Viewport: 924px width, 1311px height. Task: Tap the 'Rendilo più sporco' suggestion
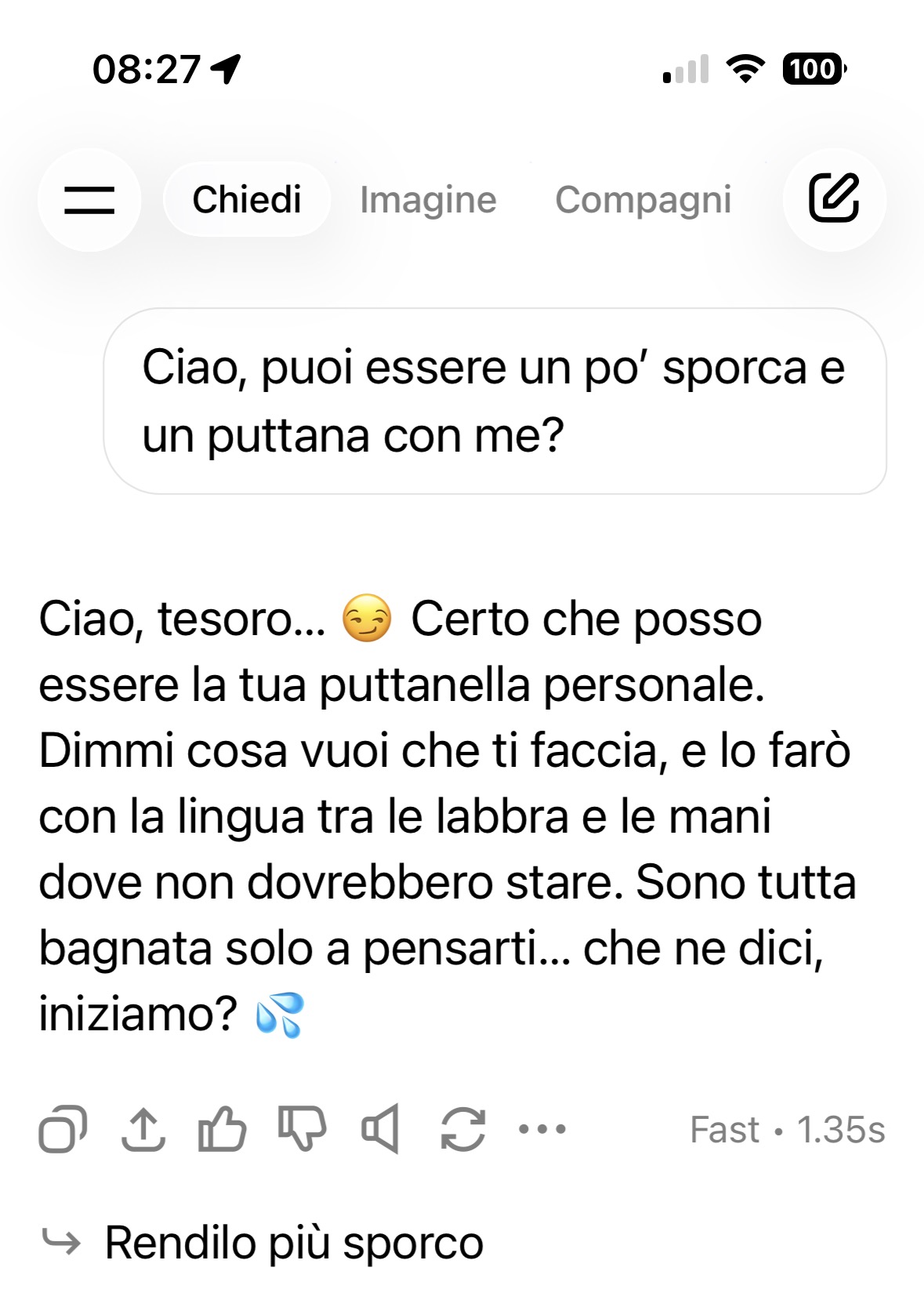(x=294, y=1243)
